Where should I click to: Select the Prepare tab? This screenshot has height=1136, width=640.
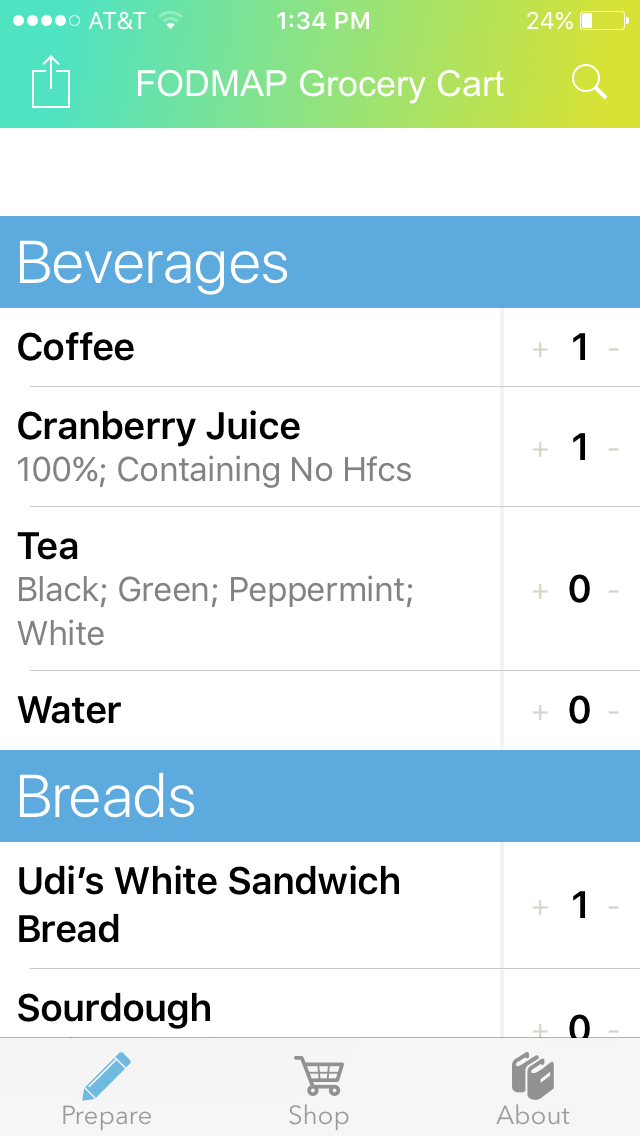click(x=106, y=1090)
